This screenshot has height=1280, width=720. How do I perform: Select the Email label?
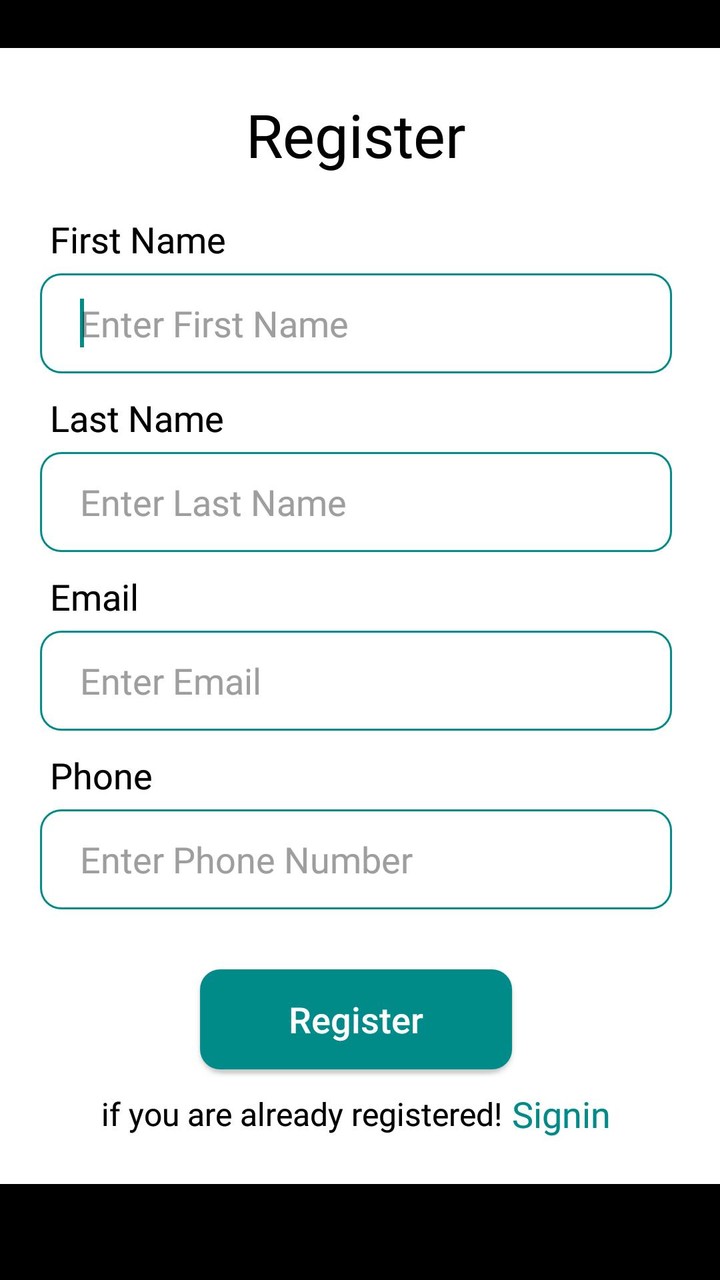point(94,597)
